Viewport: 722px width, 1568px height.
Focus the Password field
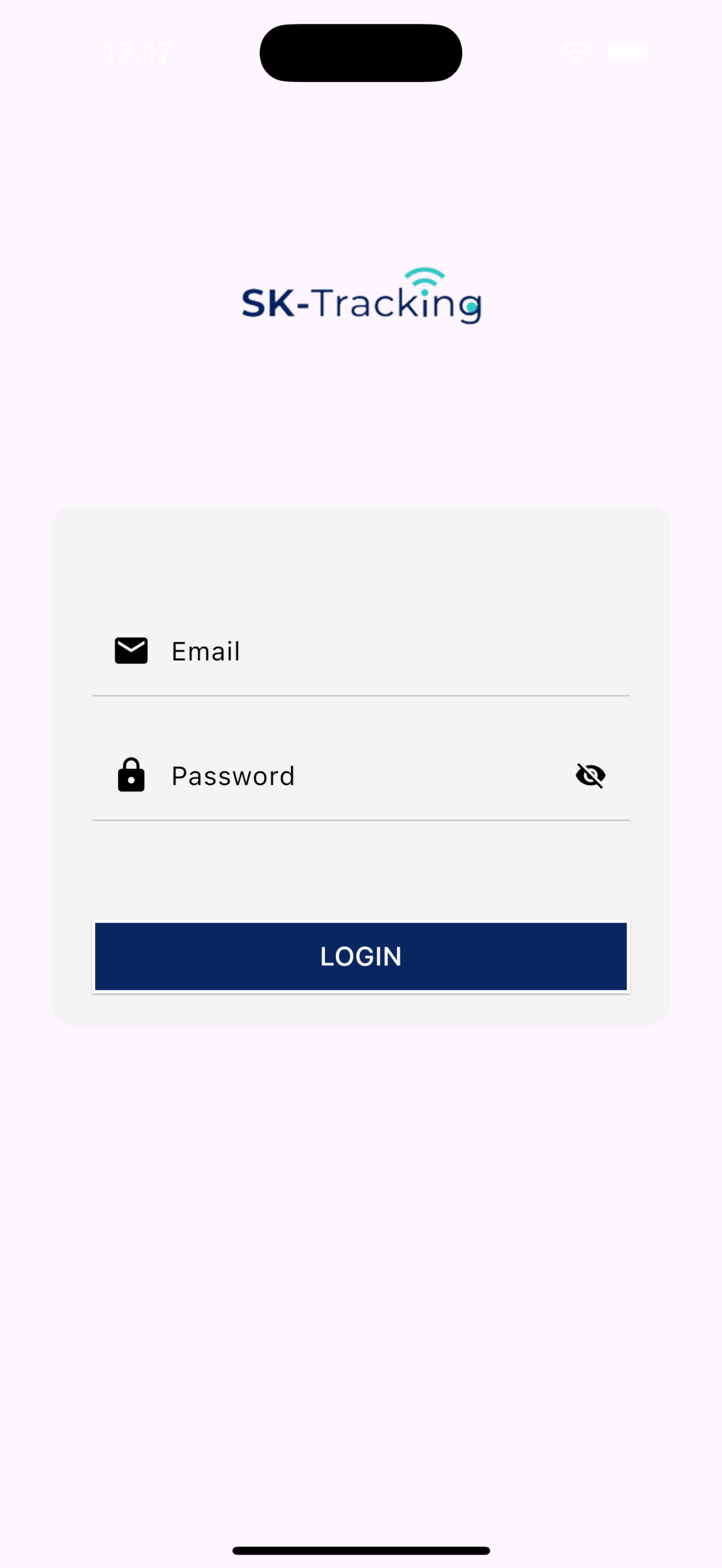[x=360, y=776]
